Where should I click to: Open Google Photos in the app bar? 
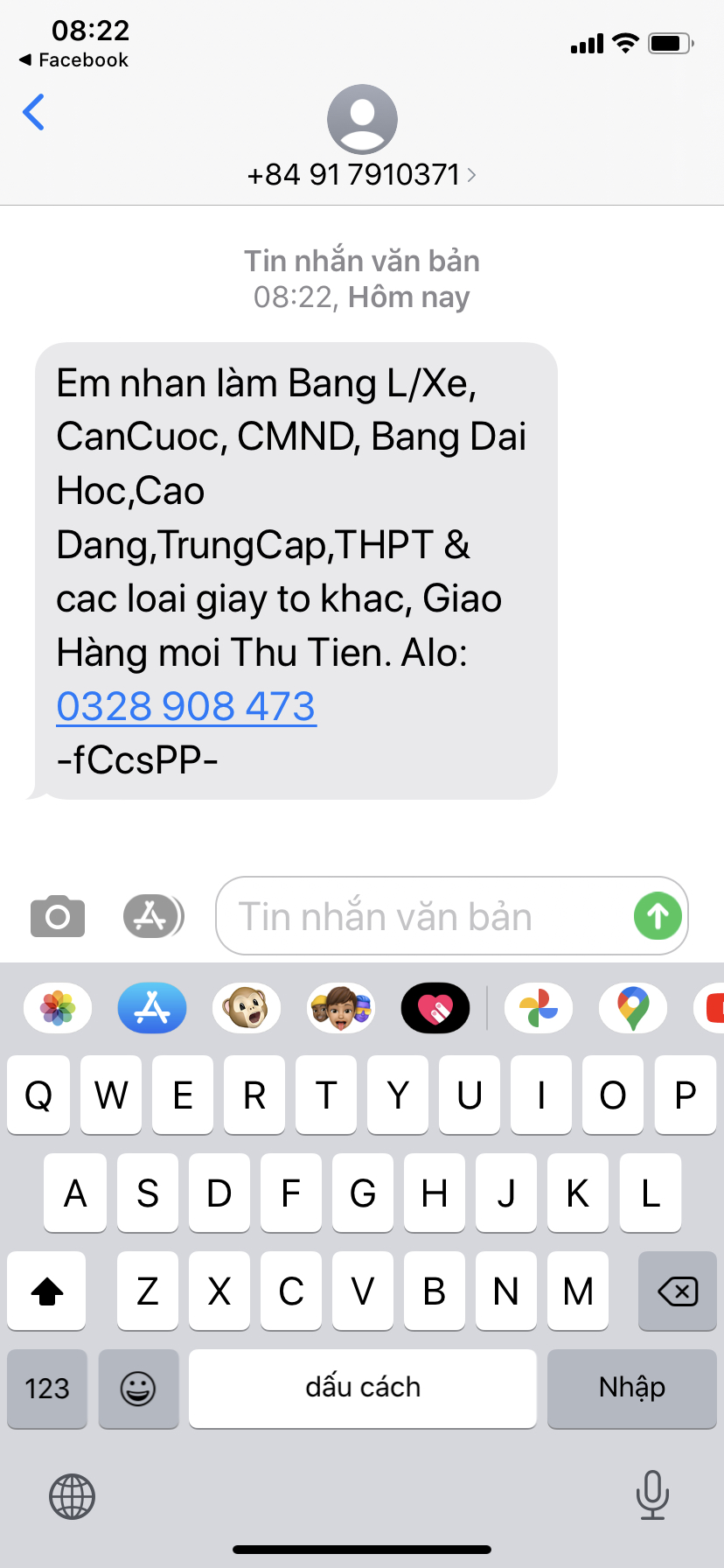(539, 1009)
